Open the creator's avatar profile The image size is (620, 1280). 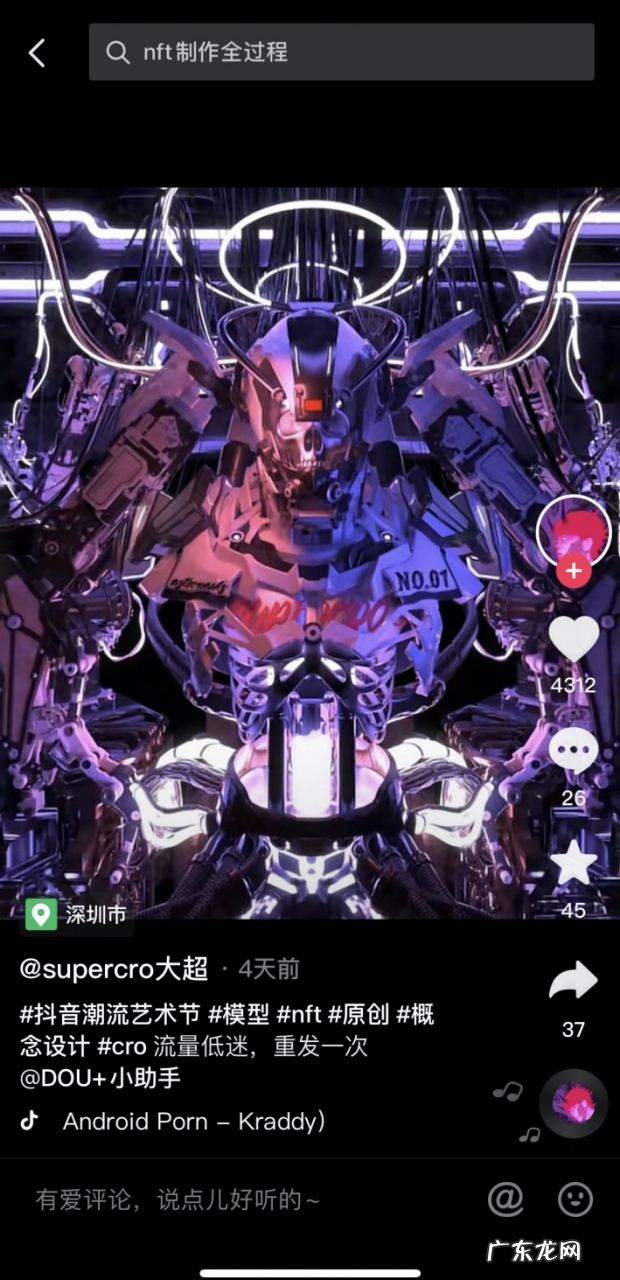tap(573, 530)
